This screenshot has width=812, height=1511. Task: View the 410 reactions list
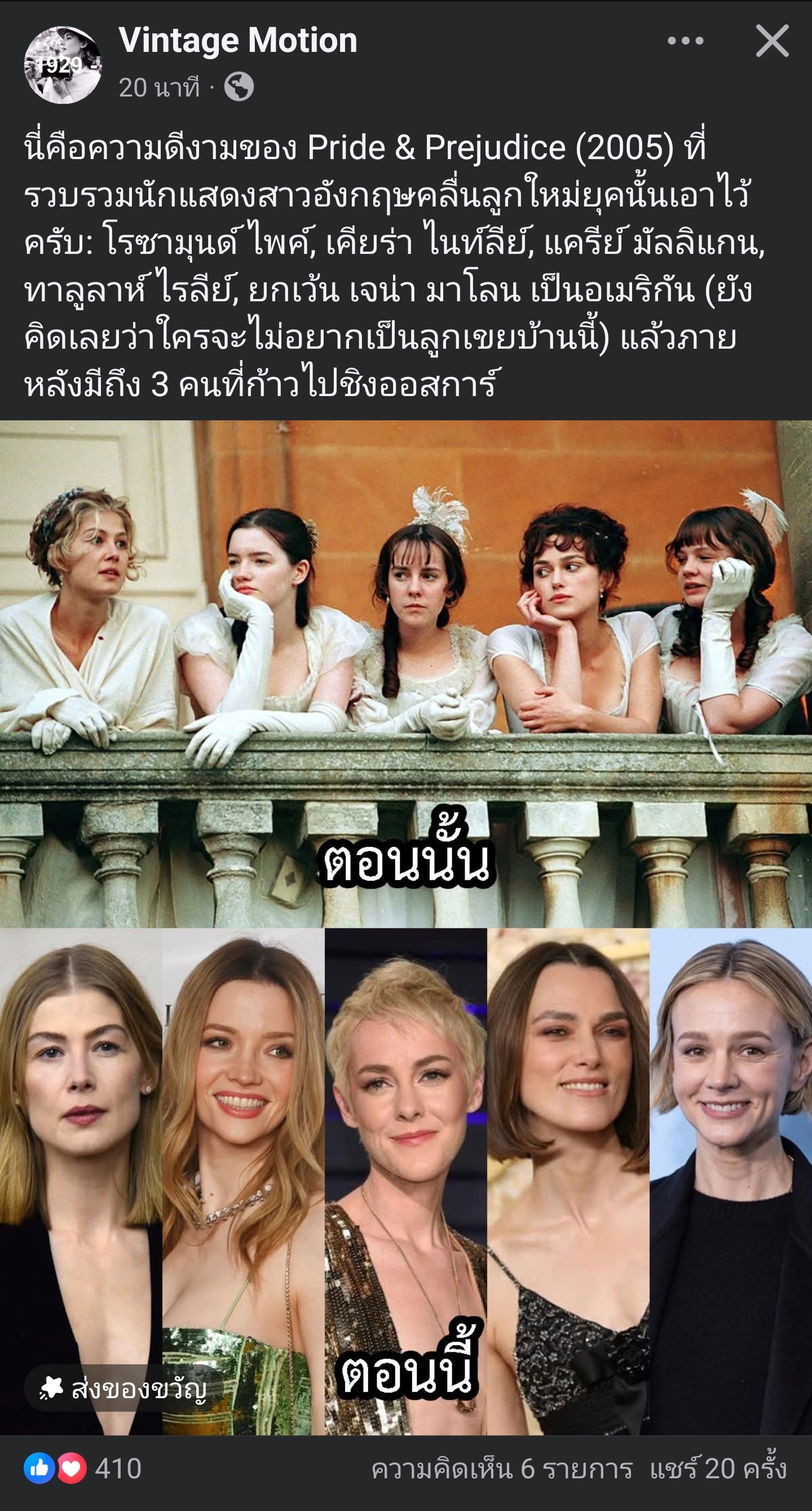pyautogui.click(x=83, y=1469)
